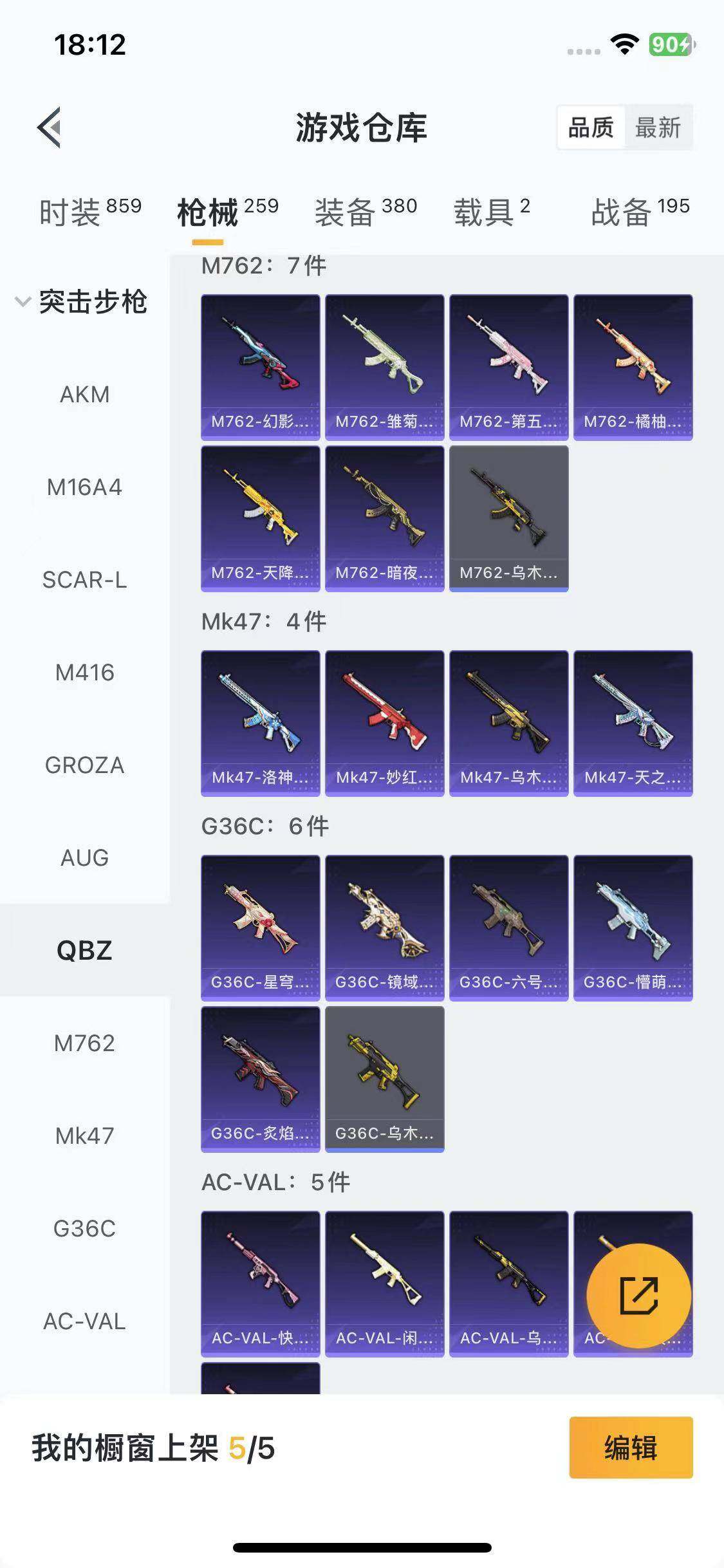Jump to GROZA in the side list
This screenshot has width=724, height=1568.
pos(84,765)
